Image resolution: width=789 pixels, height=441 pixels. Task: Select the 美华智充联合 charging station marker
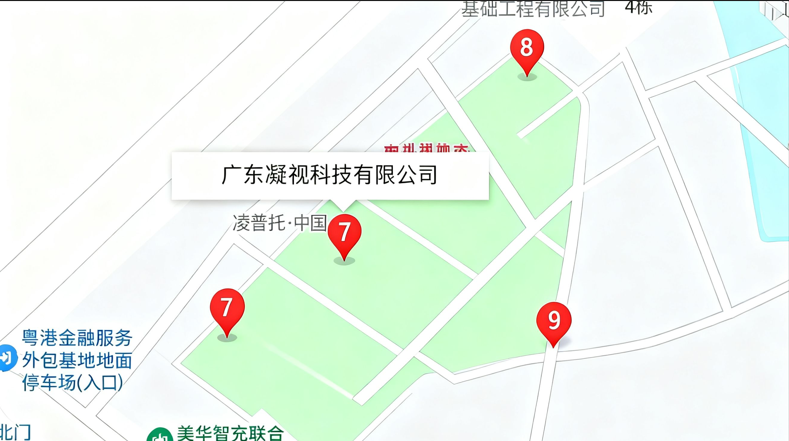point(160,435)
